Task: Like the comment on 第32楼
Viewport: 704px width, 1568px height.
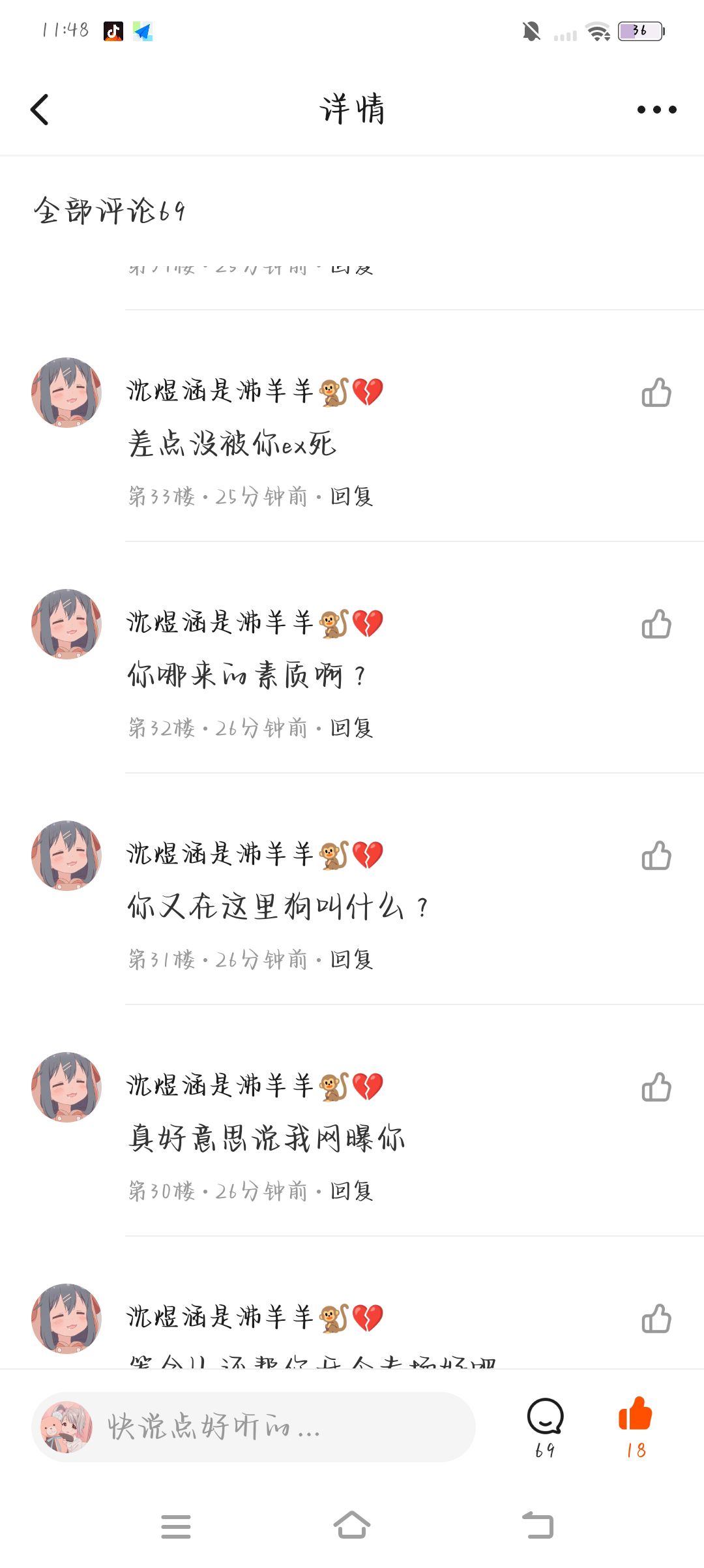Action: (656, 624)
